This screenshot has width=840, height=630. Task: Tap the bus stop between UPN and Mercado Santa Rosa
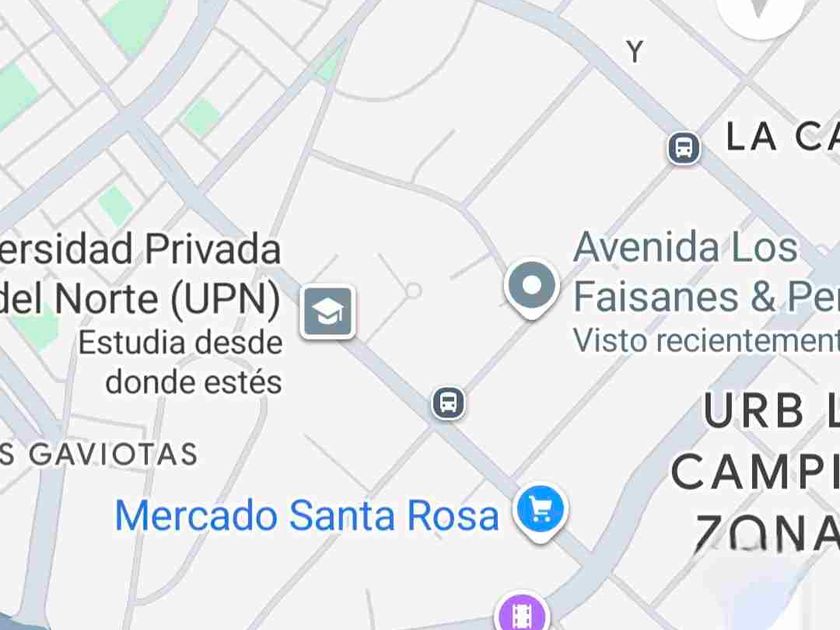[x=448, y=402]
